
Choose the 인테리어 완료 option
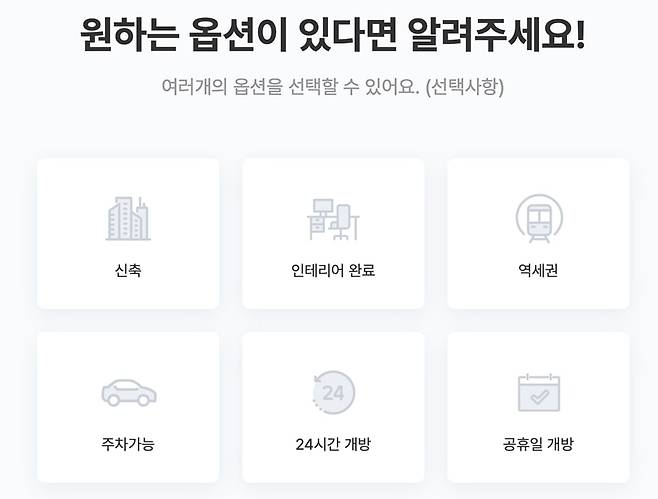[333, 234]
